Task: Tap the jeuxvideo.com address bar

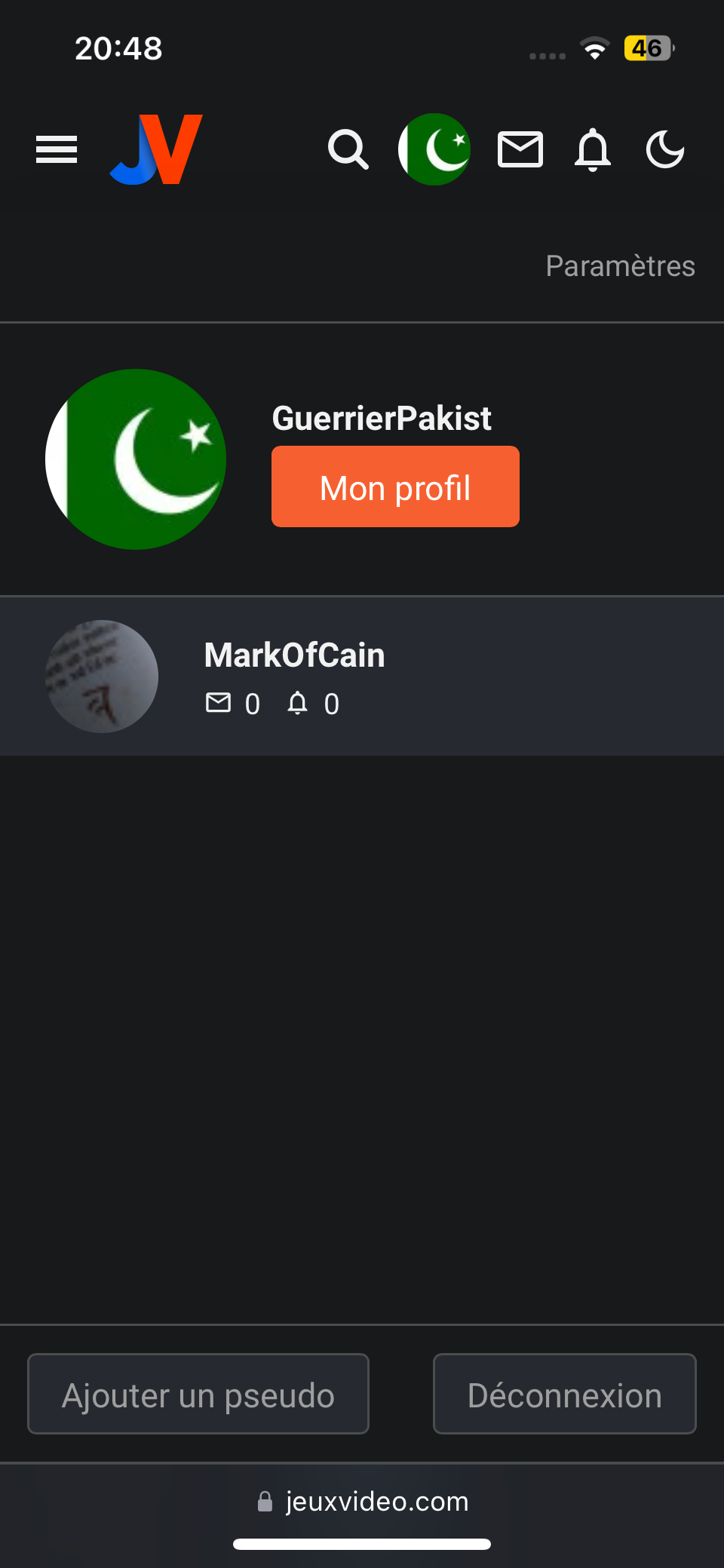Action: (x=362, y=1501)
